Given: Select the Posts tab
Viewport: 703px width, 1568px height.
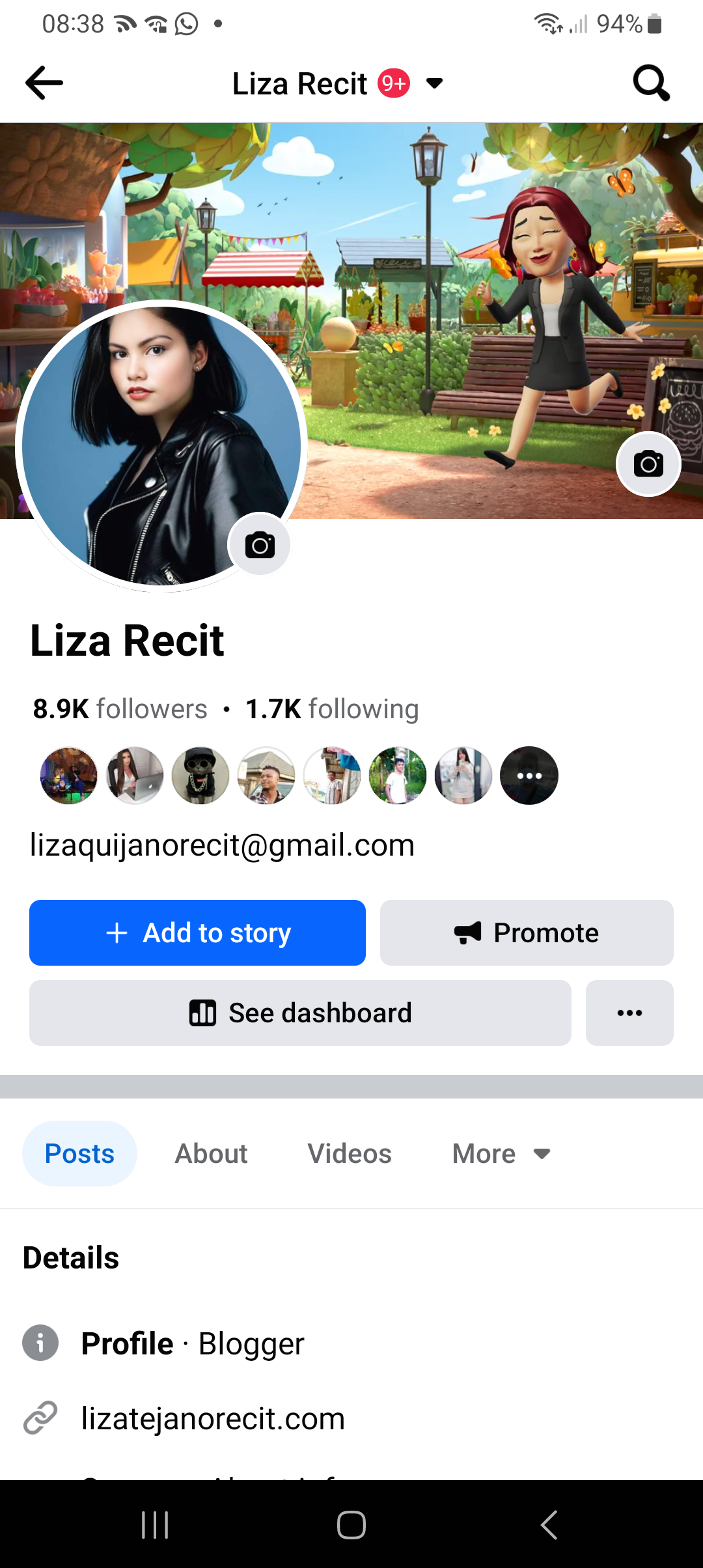Looking at the screenshot, I should pyautogui.click(x=79, y=1153).
